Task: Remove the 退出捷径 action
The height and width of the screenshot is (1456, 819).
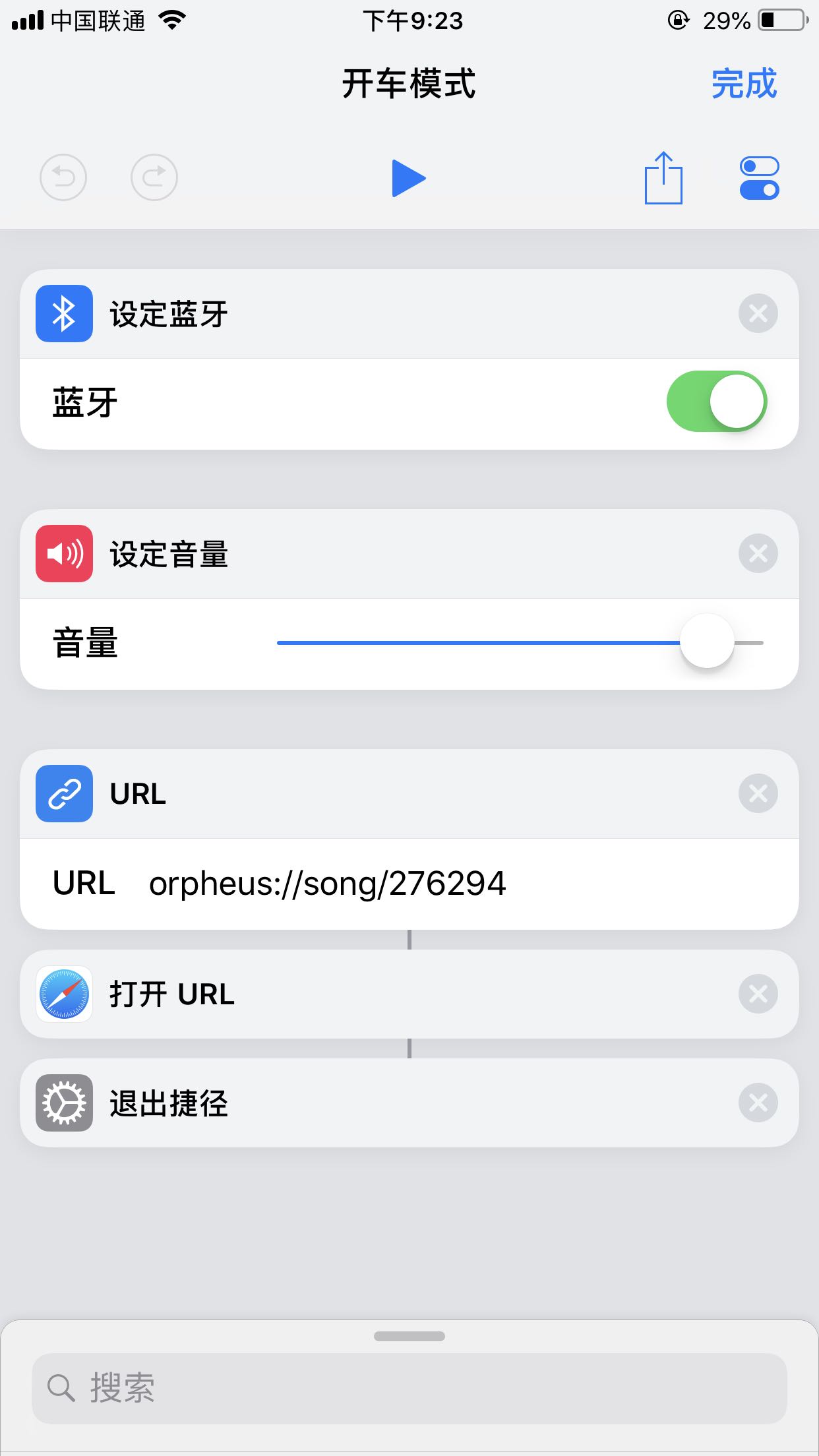Action: pos(758,1103)
